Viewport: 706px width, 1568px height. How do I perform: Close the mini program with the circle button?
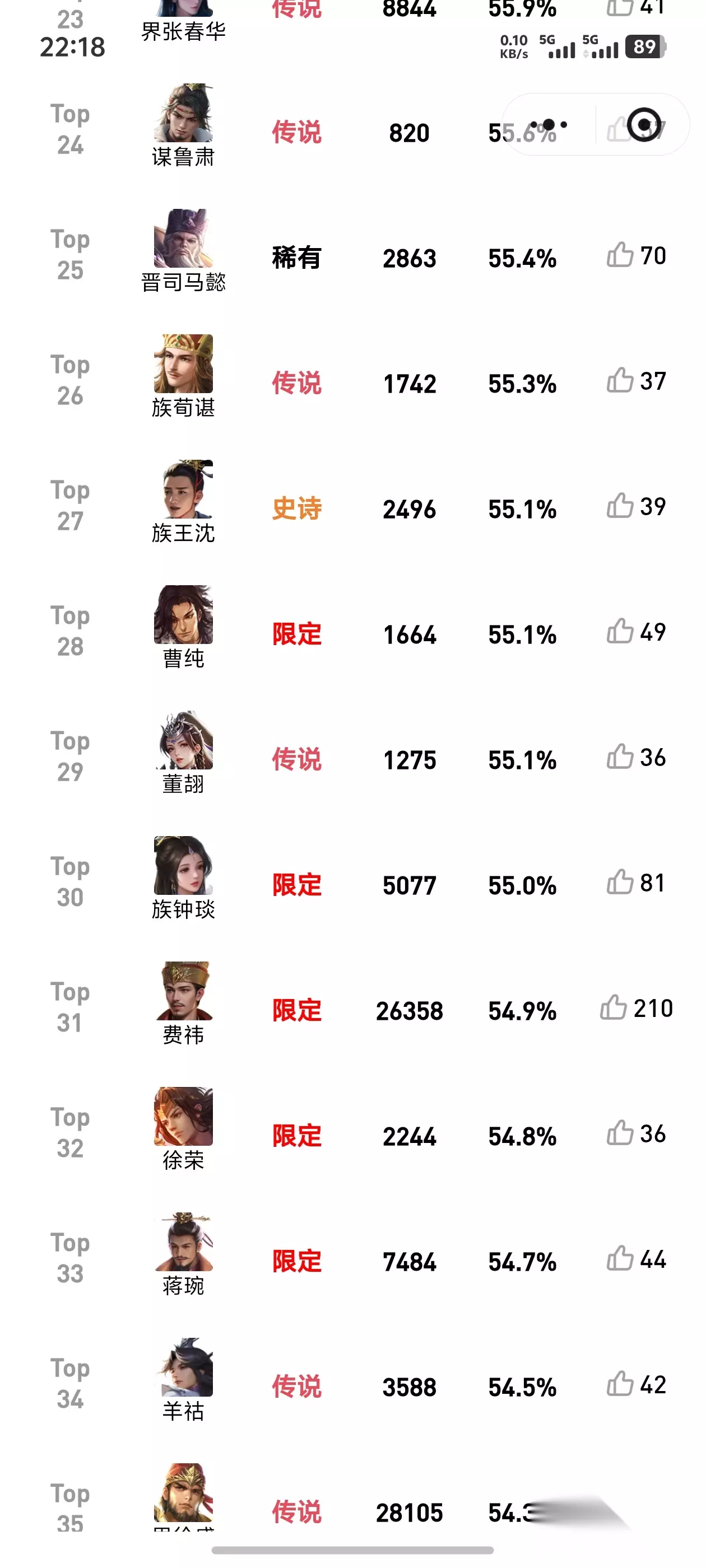(643, 125)
